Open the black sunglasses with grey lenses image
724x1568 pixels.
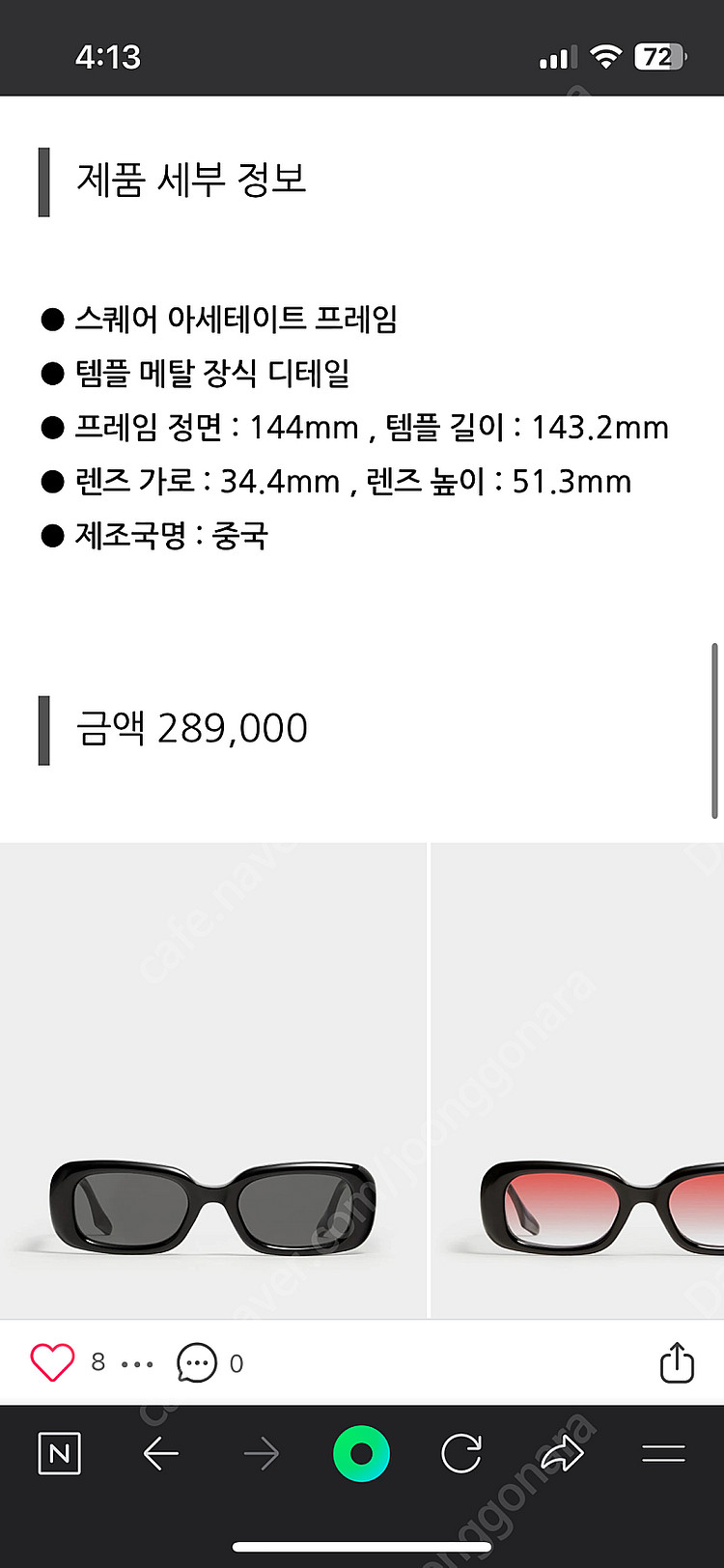point(212,1081)
